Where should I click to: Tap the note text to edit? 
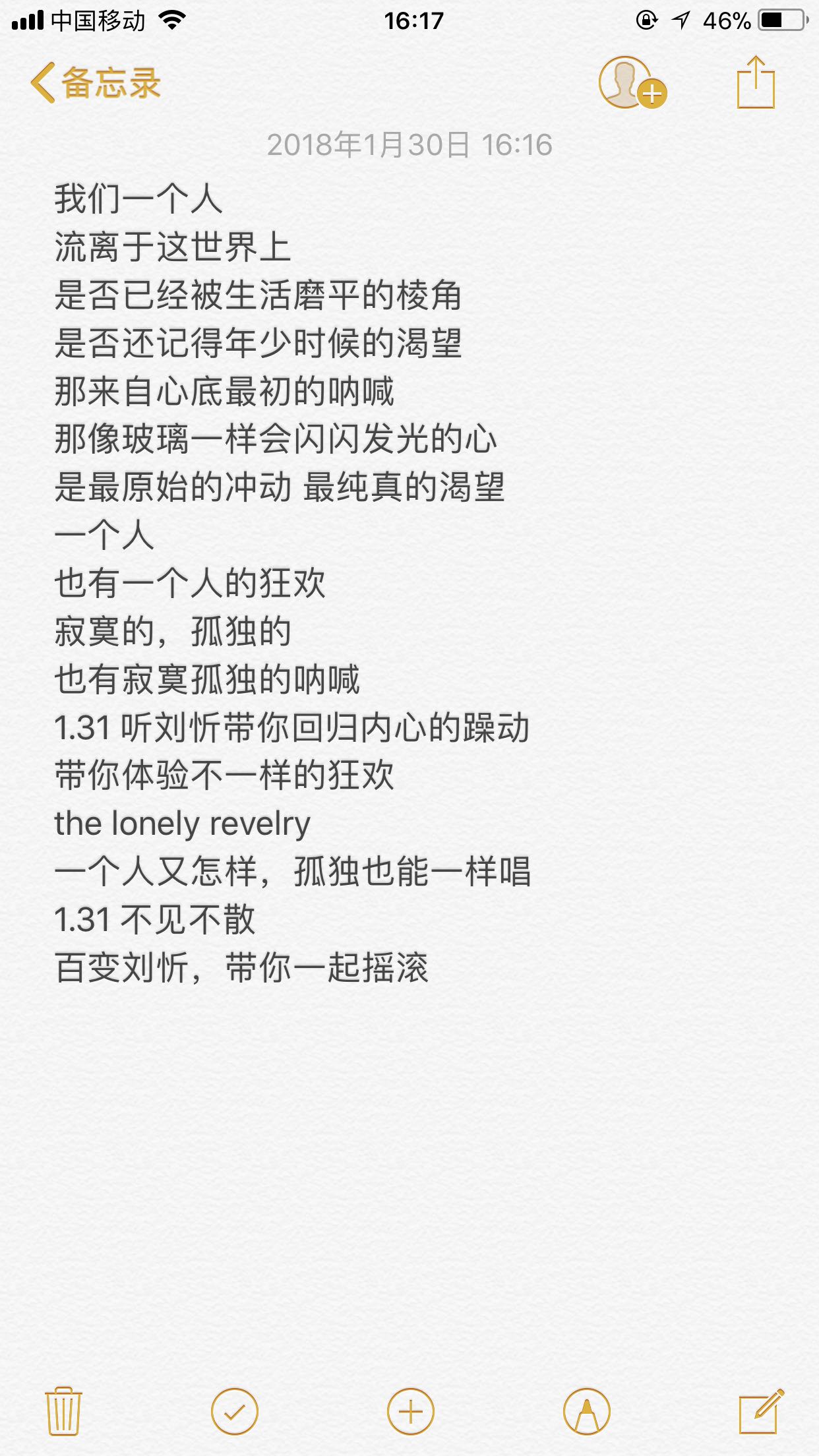(x=293, y=583)
